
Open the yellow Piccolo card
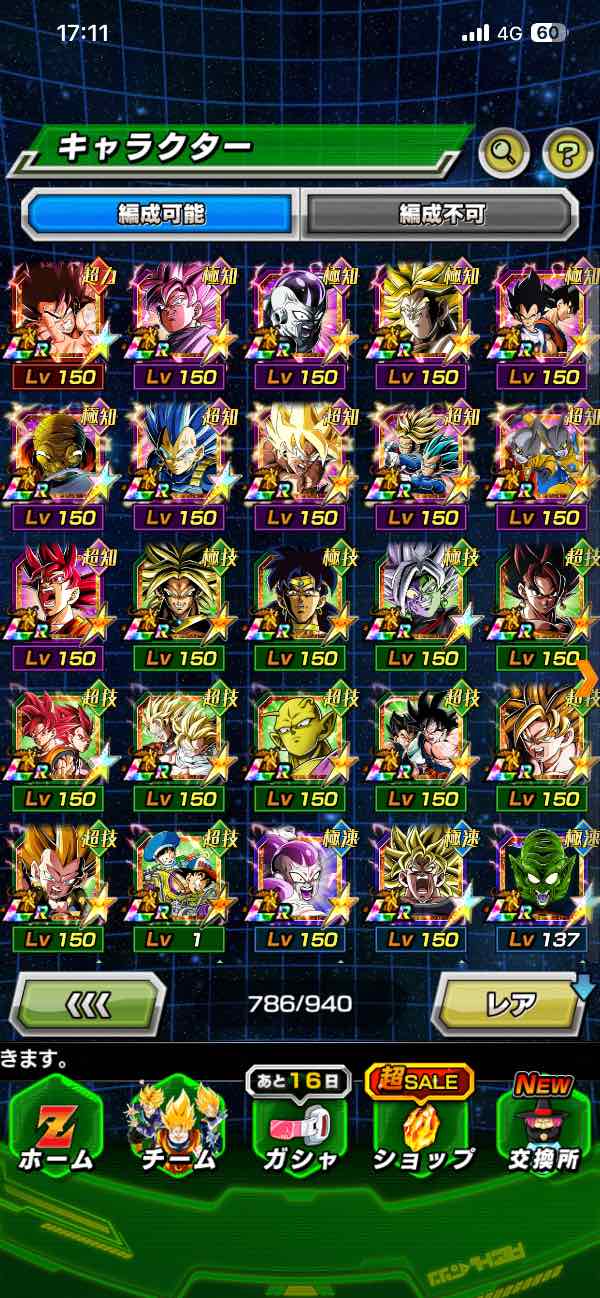(x=302, y=745)
